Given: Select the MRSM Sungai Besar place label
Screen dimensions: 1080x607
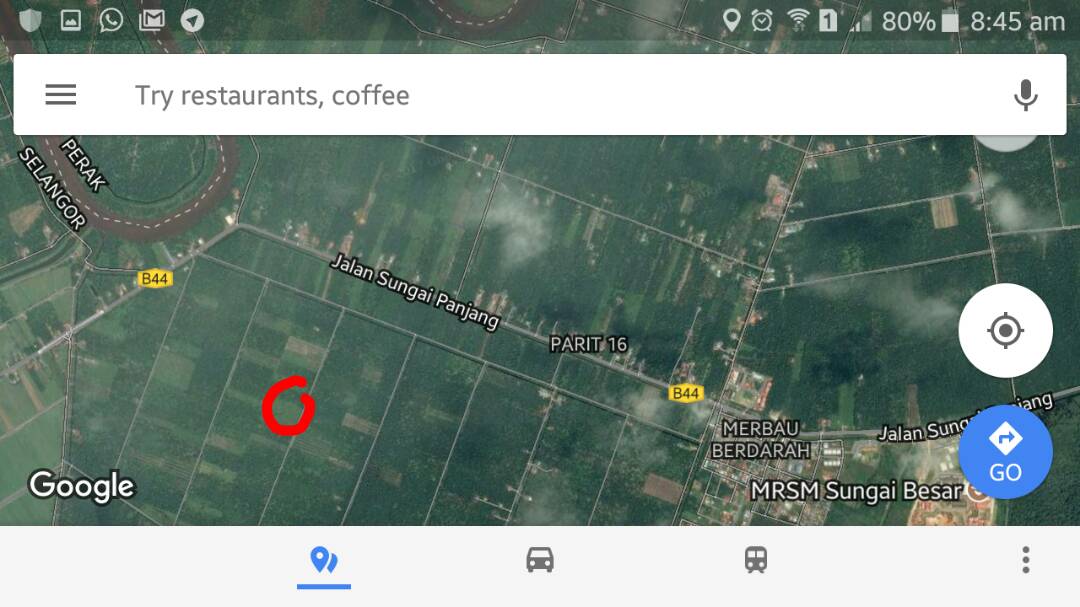Looking at the screenshot, I should tap(856, 491).
